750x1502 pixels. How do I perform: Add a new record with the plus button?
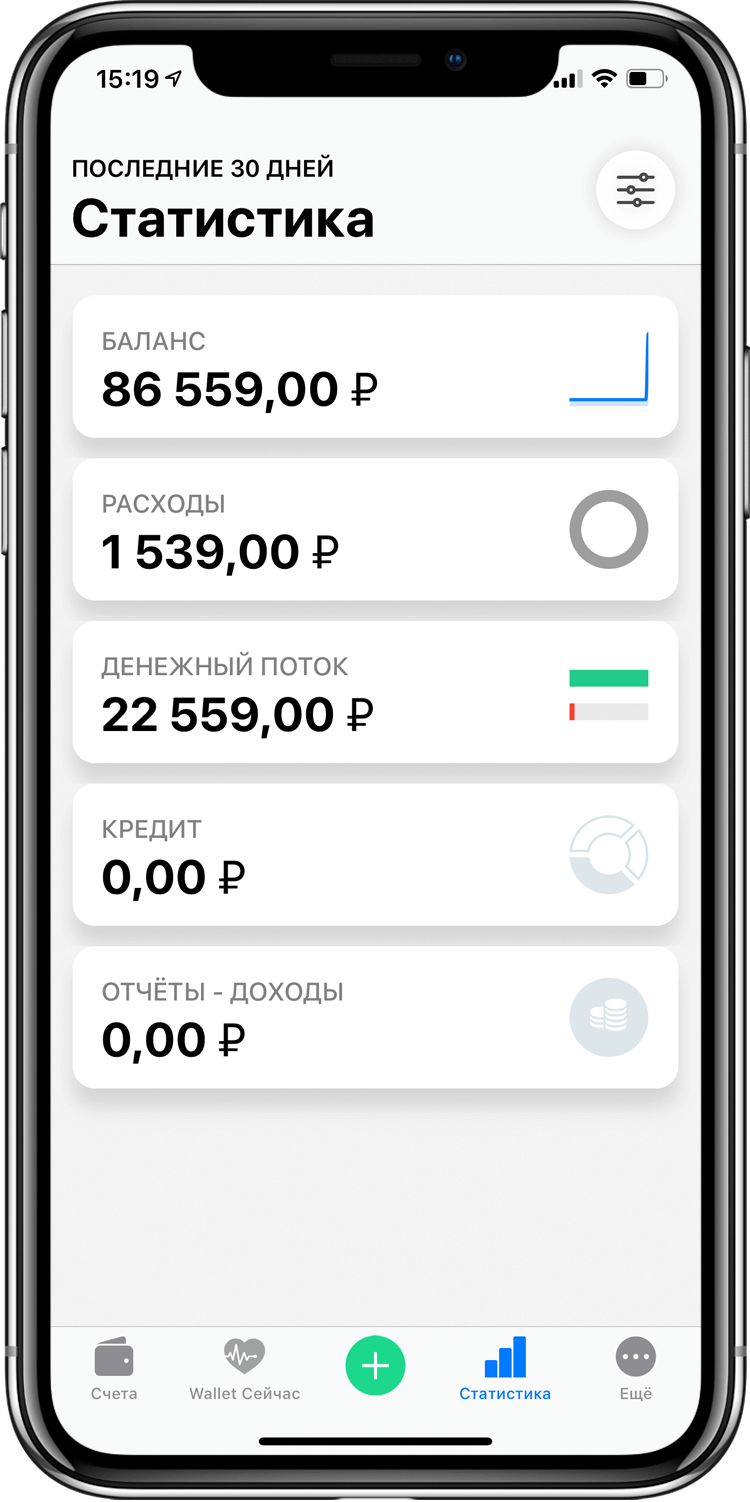[x=375, y=1365]
